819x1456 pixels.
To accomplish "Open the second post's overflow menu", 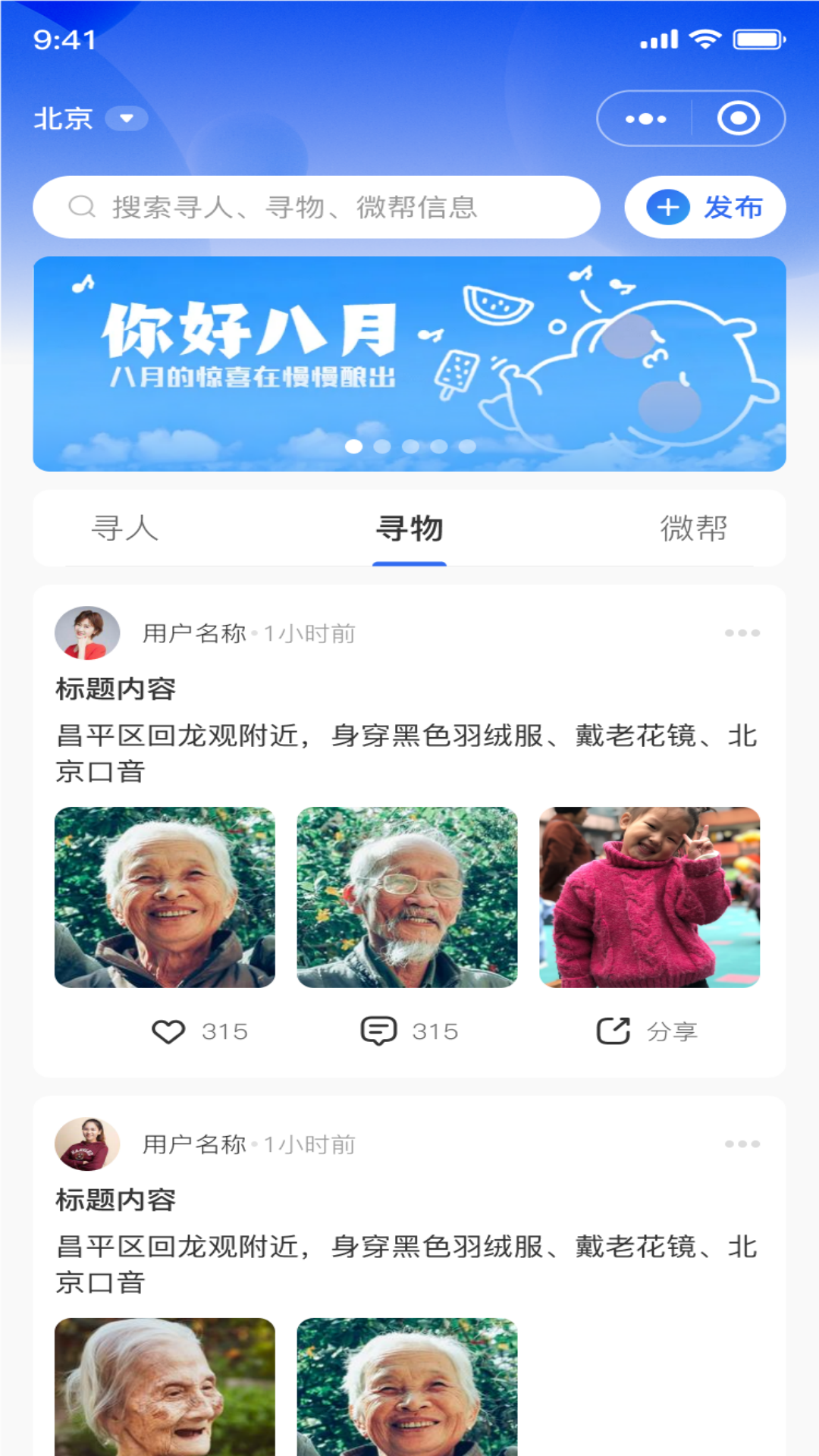I will 742,1144.
